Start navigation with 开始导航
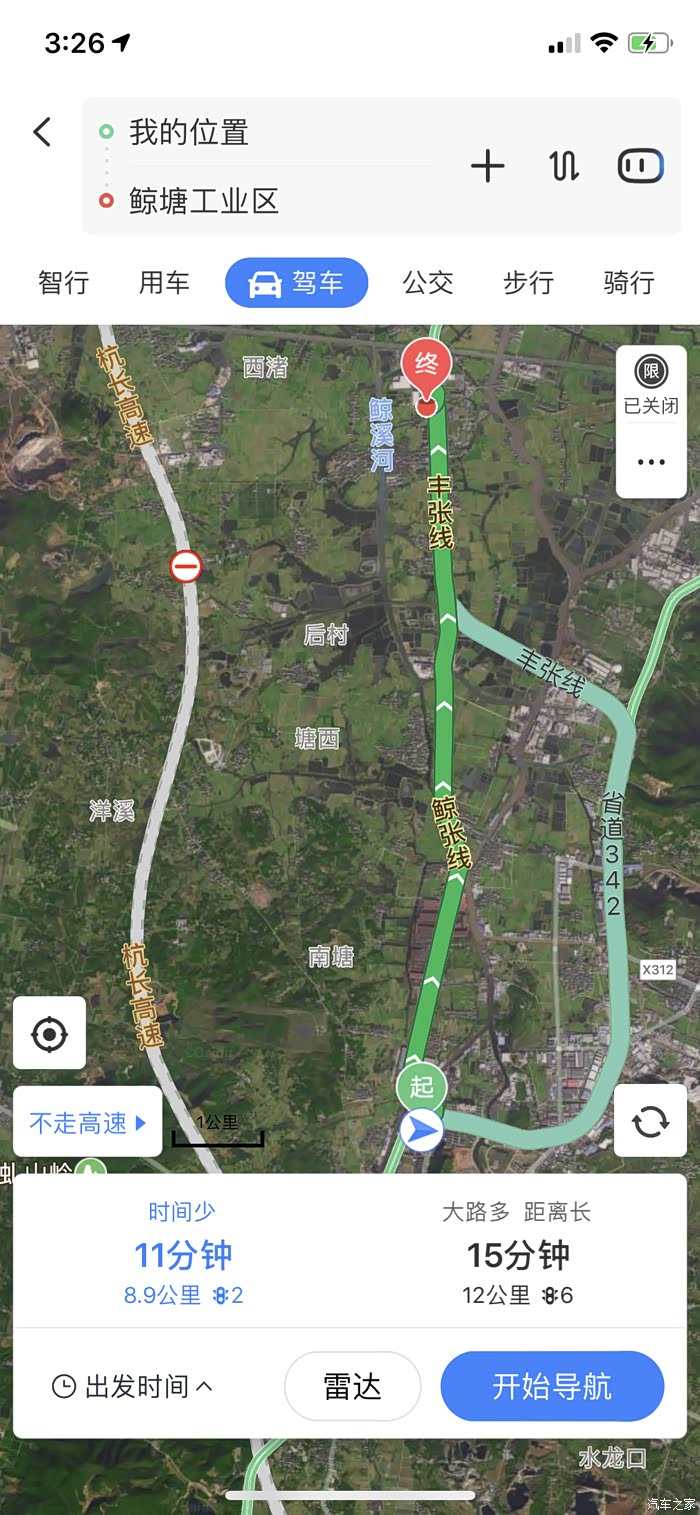700x1515 pixels. 552,1386
